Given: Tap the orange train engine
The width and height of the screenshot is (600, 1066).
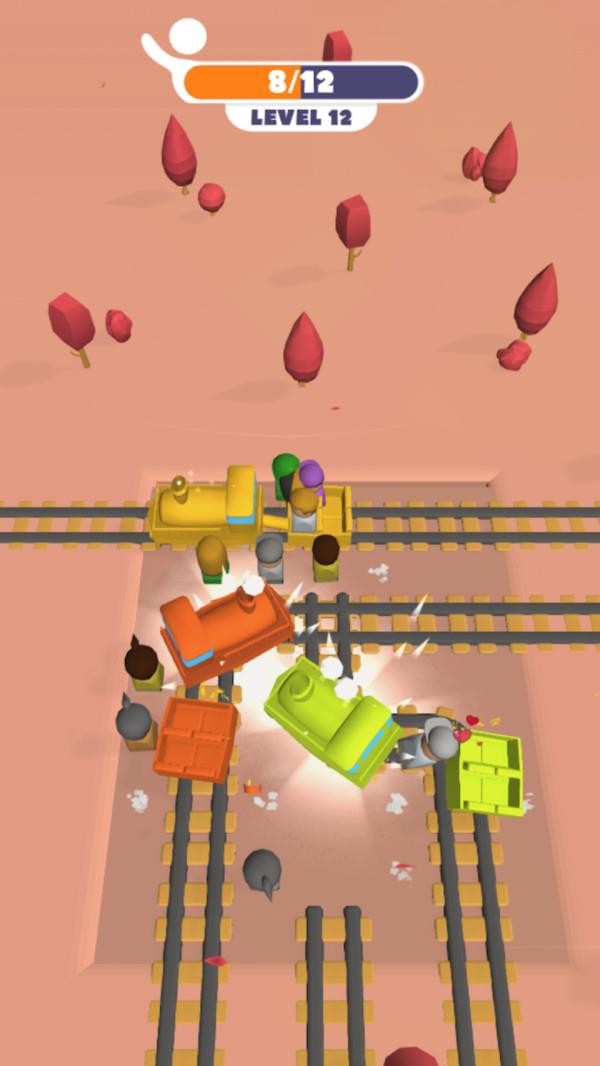Looking at the screenshot, I should (x=226, y=631).
